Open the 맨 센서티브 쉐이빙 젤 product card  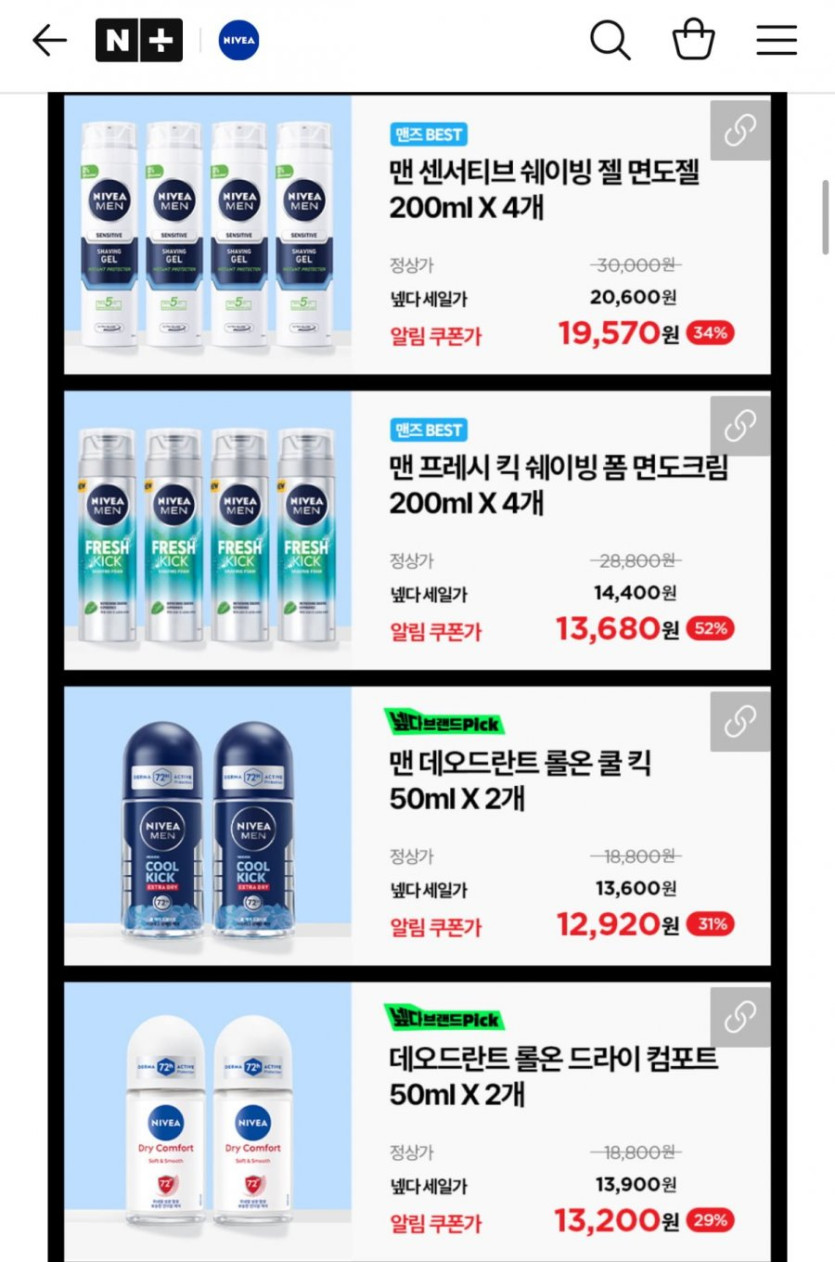545,190
